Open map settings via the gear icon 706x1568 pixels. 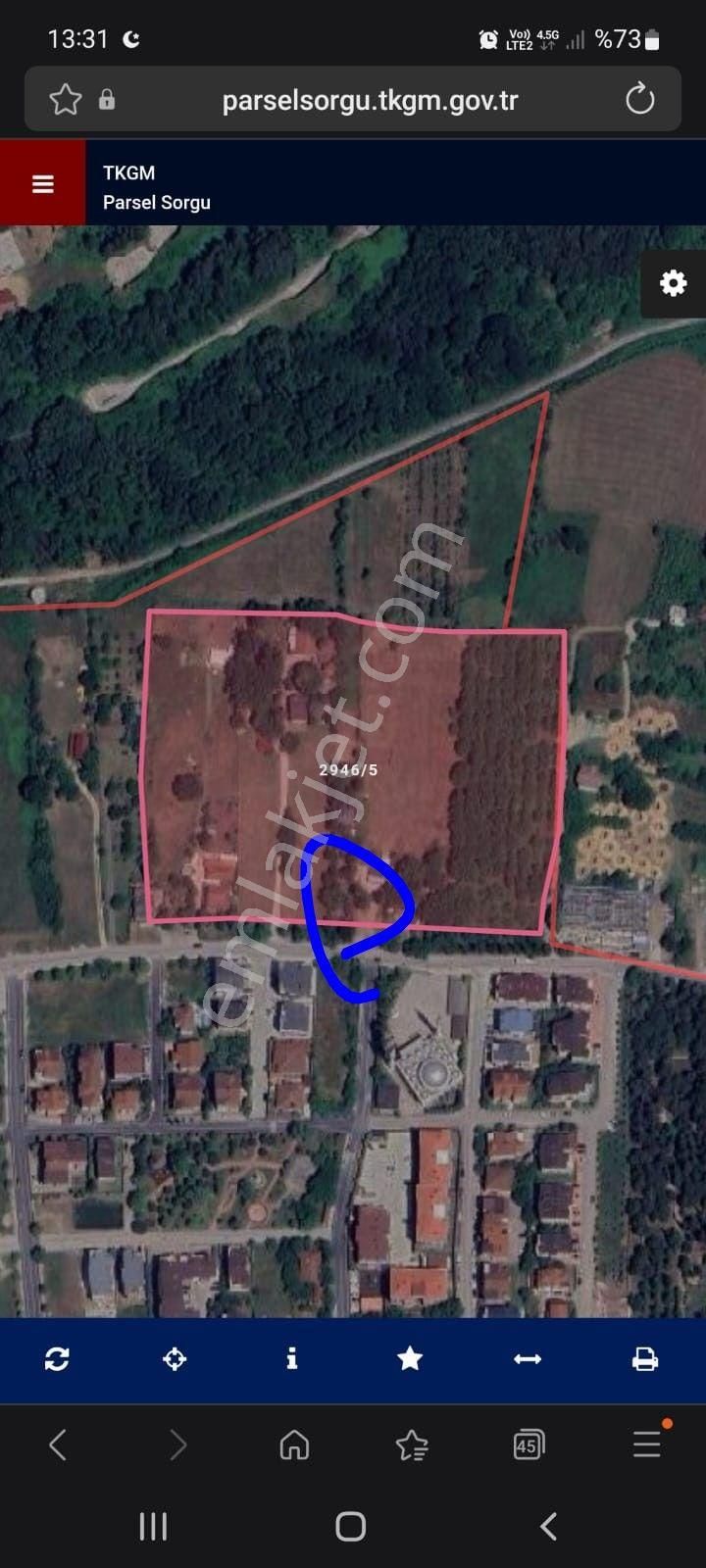(x=673, y=283)
